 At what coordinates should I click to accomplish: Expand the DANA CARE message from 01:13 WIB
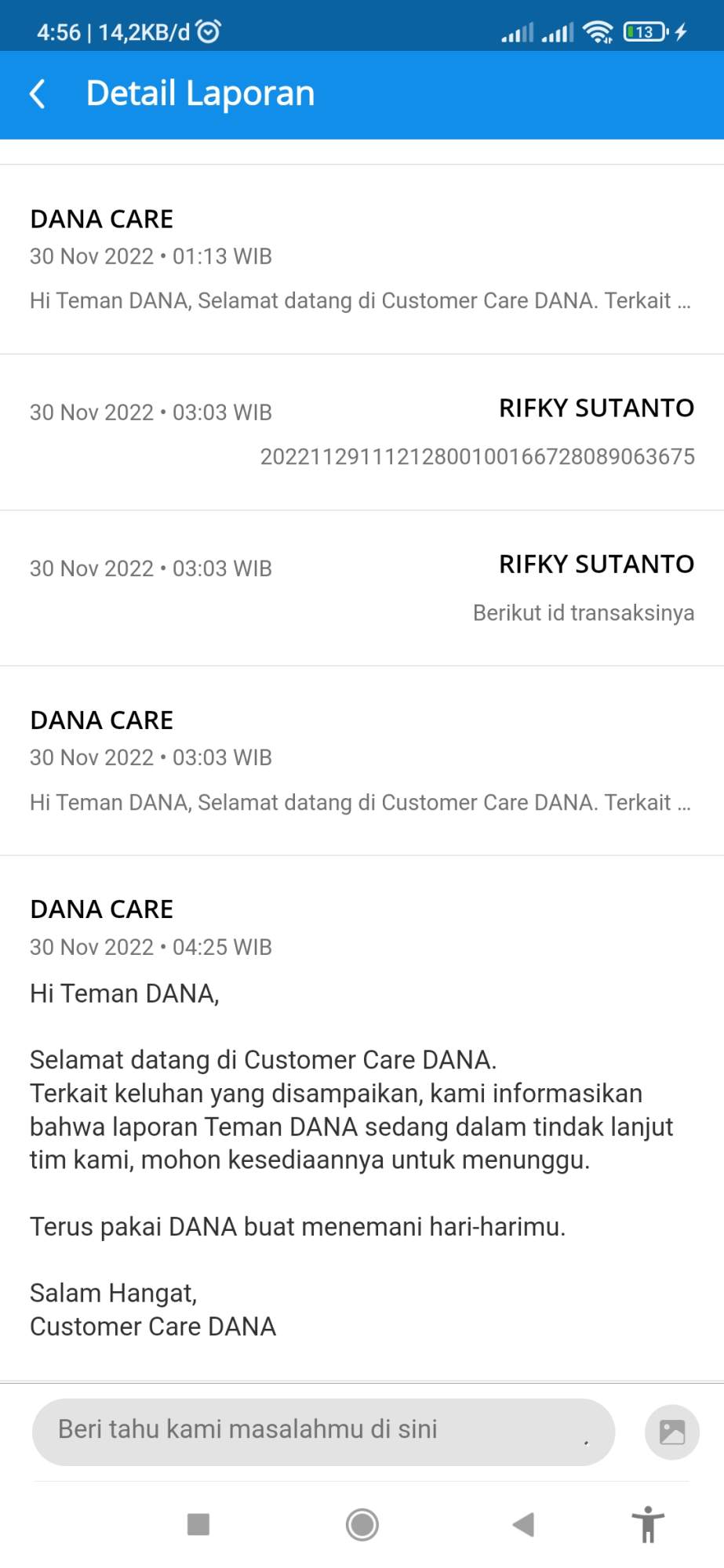click(362, 260)
